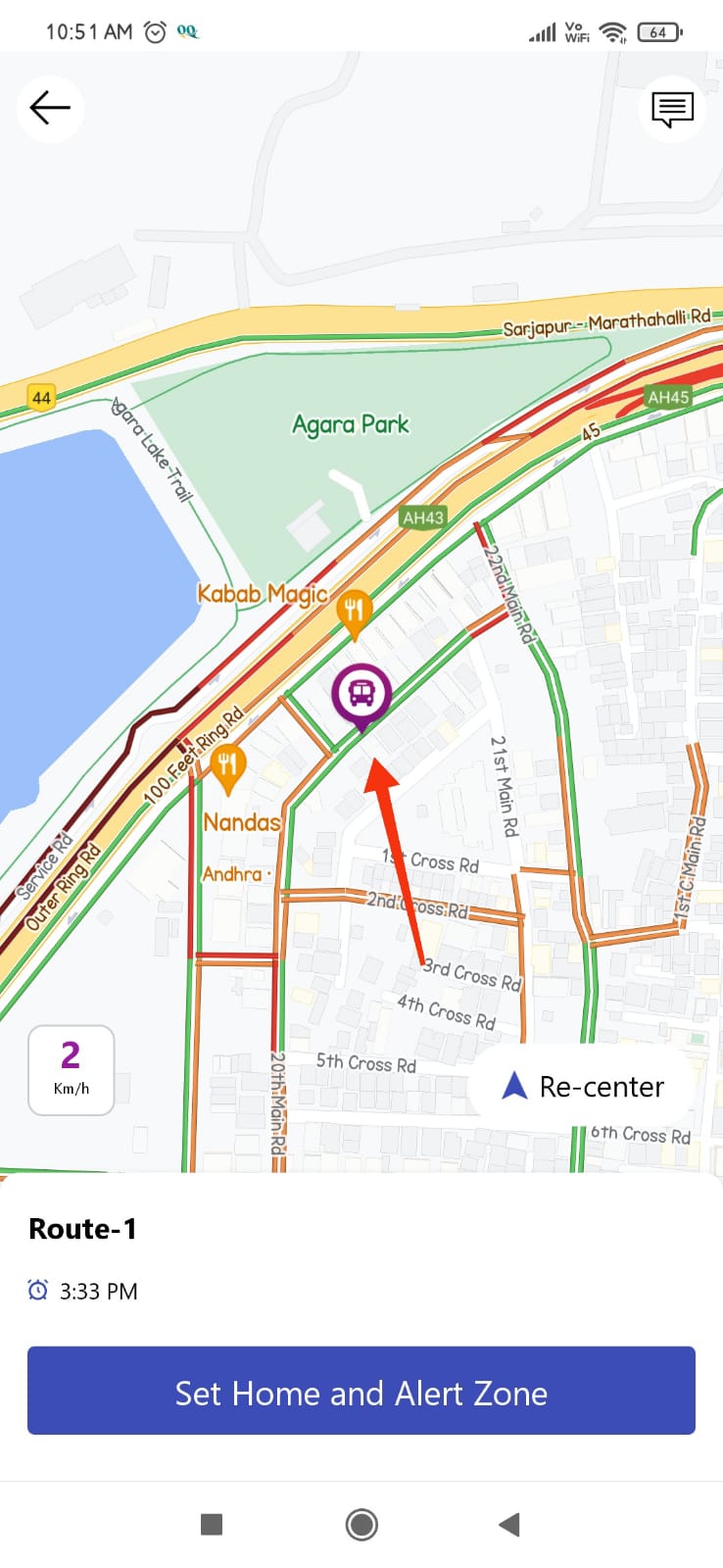
Task: Open the system recent apps
Action: 212,1524
